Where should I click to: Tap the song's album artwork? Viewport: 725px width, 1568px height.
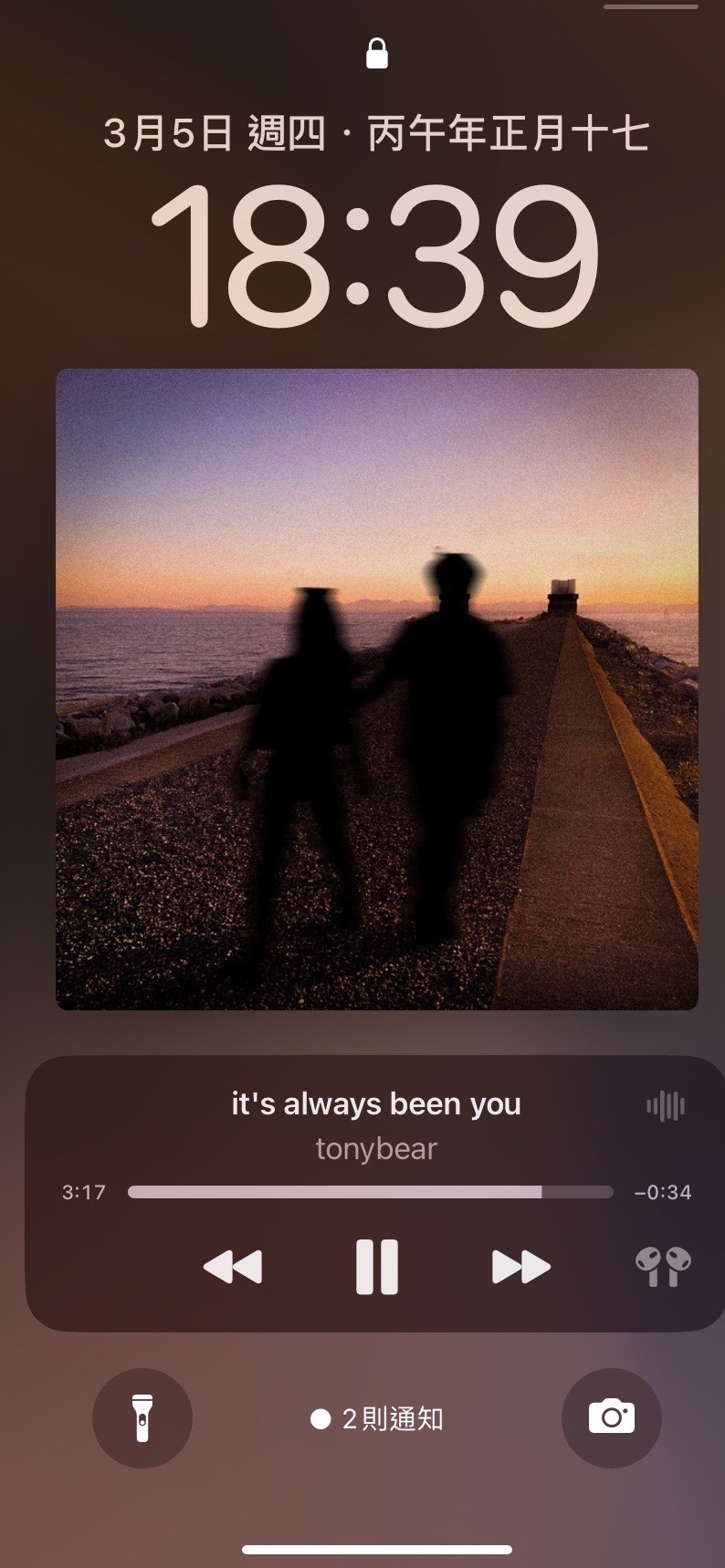click(376, 689)
